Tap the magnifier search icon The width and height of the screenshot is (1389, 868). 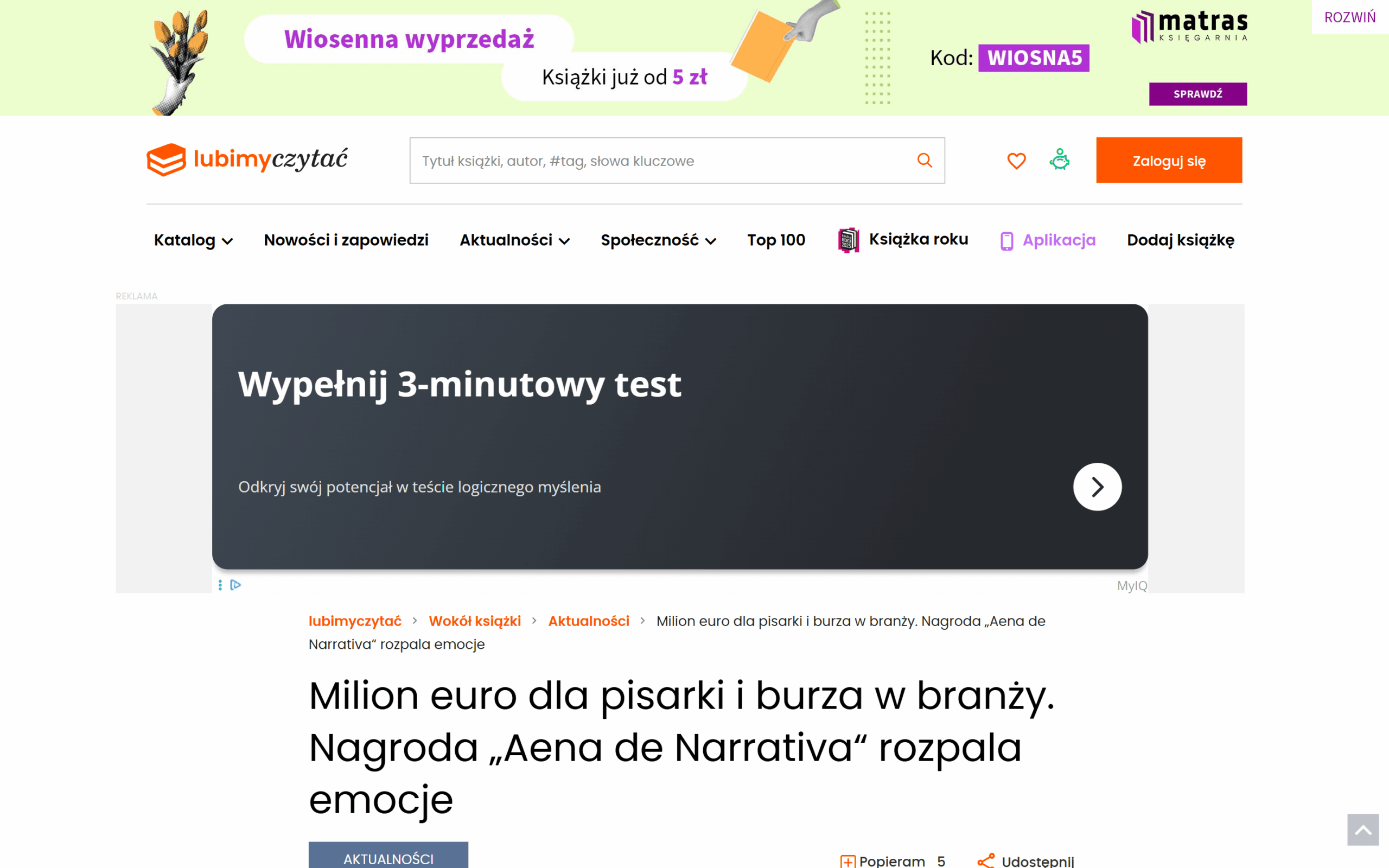click(924, 160)
